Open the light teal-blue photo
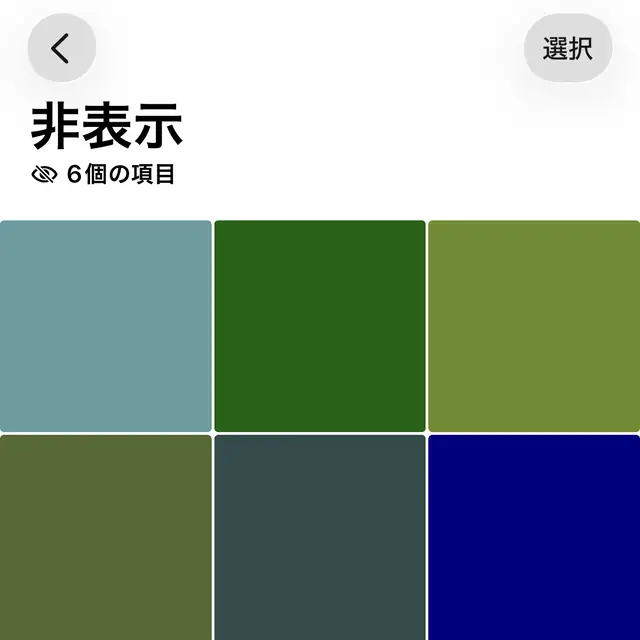640x640 pixels. pyautogui.click(x=106, y=326)
